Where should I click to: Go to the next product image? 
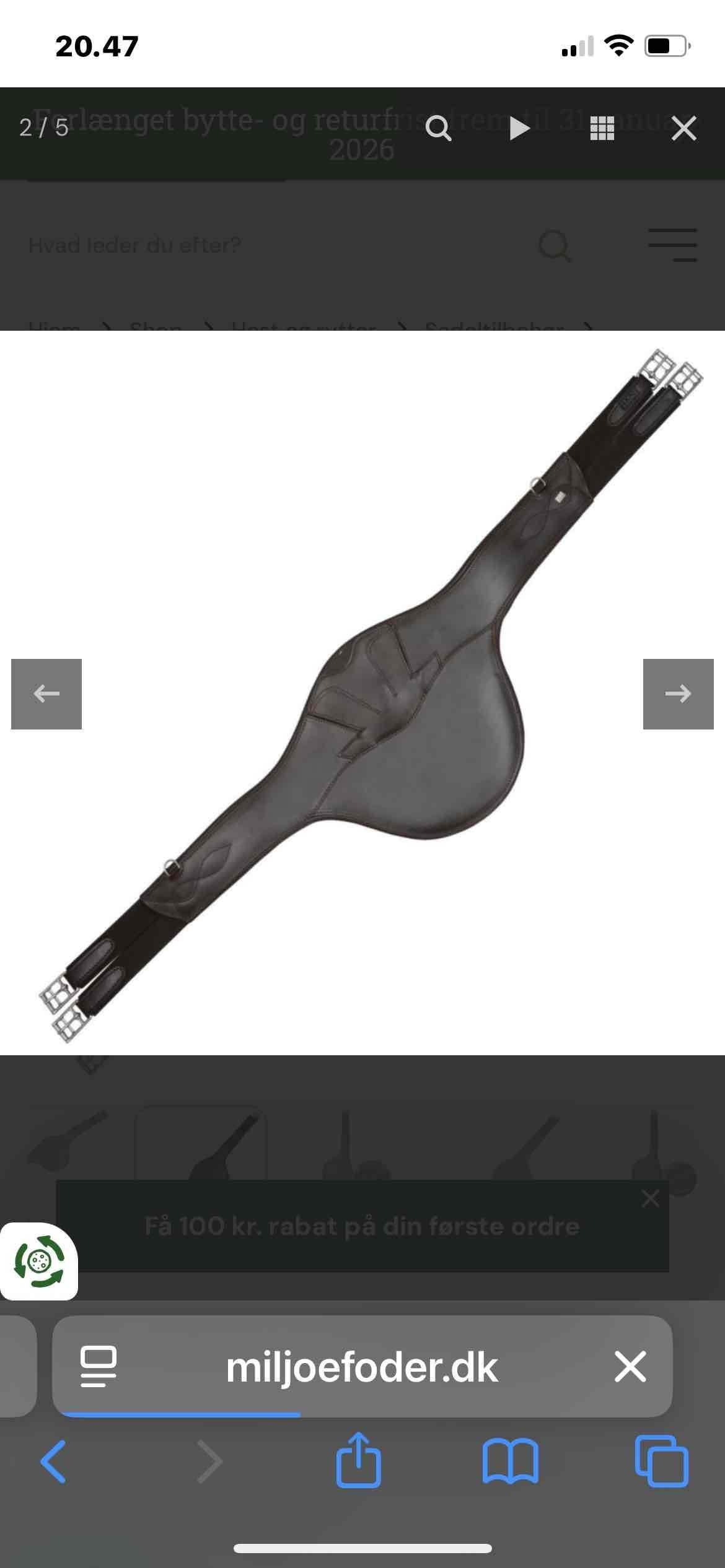point(678,694)
